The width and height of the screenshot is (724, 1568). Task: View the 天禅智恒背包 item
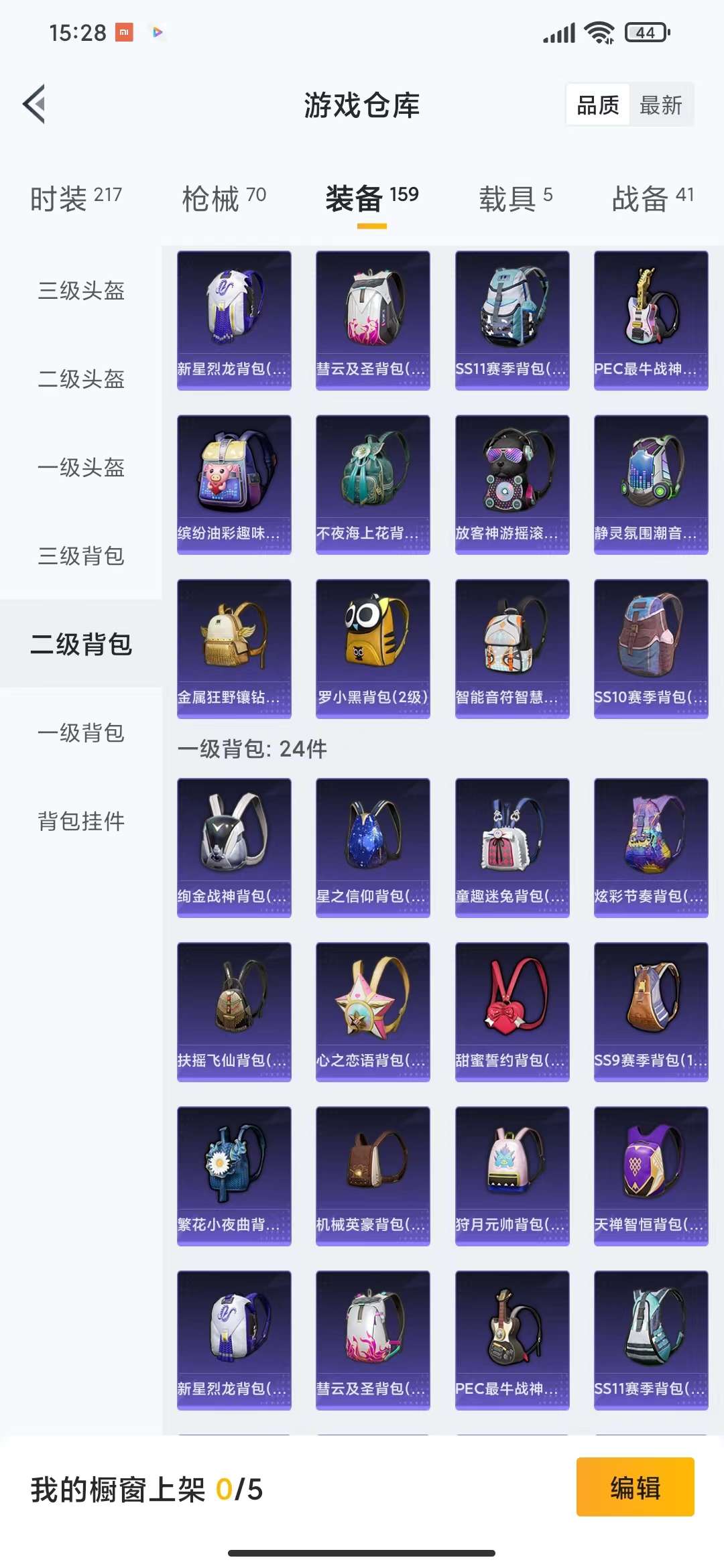[651, 1176]
